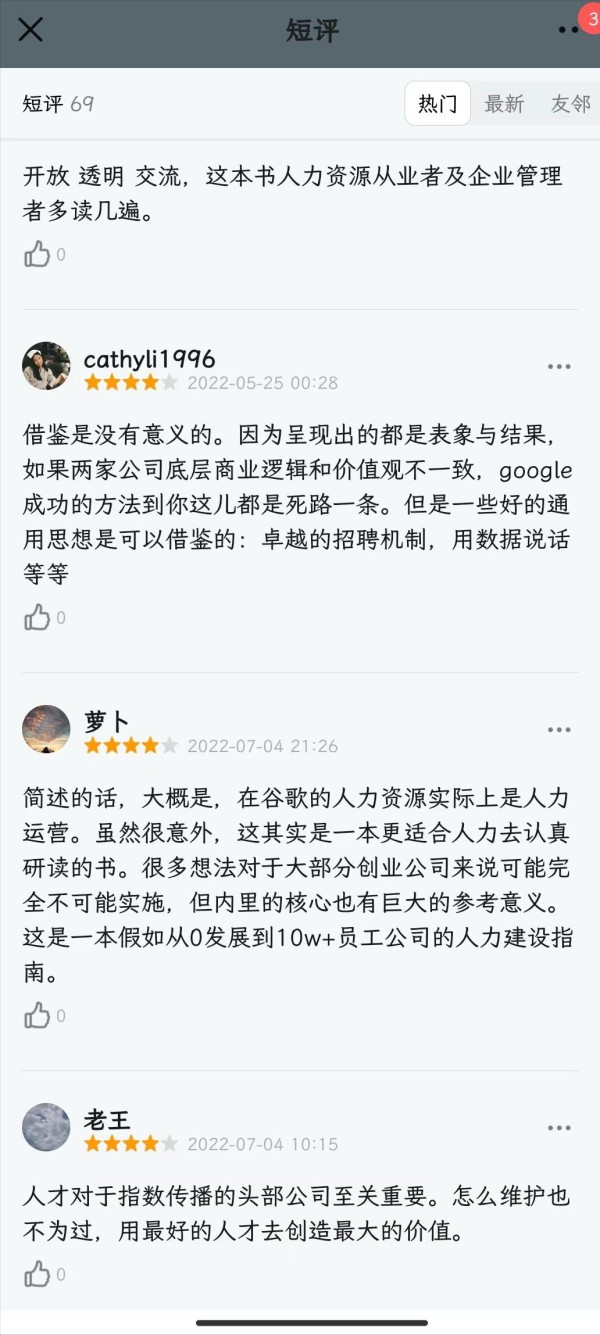The image size is (600, 1335).
Task: Switch to the 最新 tab
Action: click(504, 104)
